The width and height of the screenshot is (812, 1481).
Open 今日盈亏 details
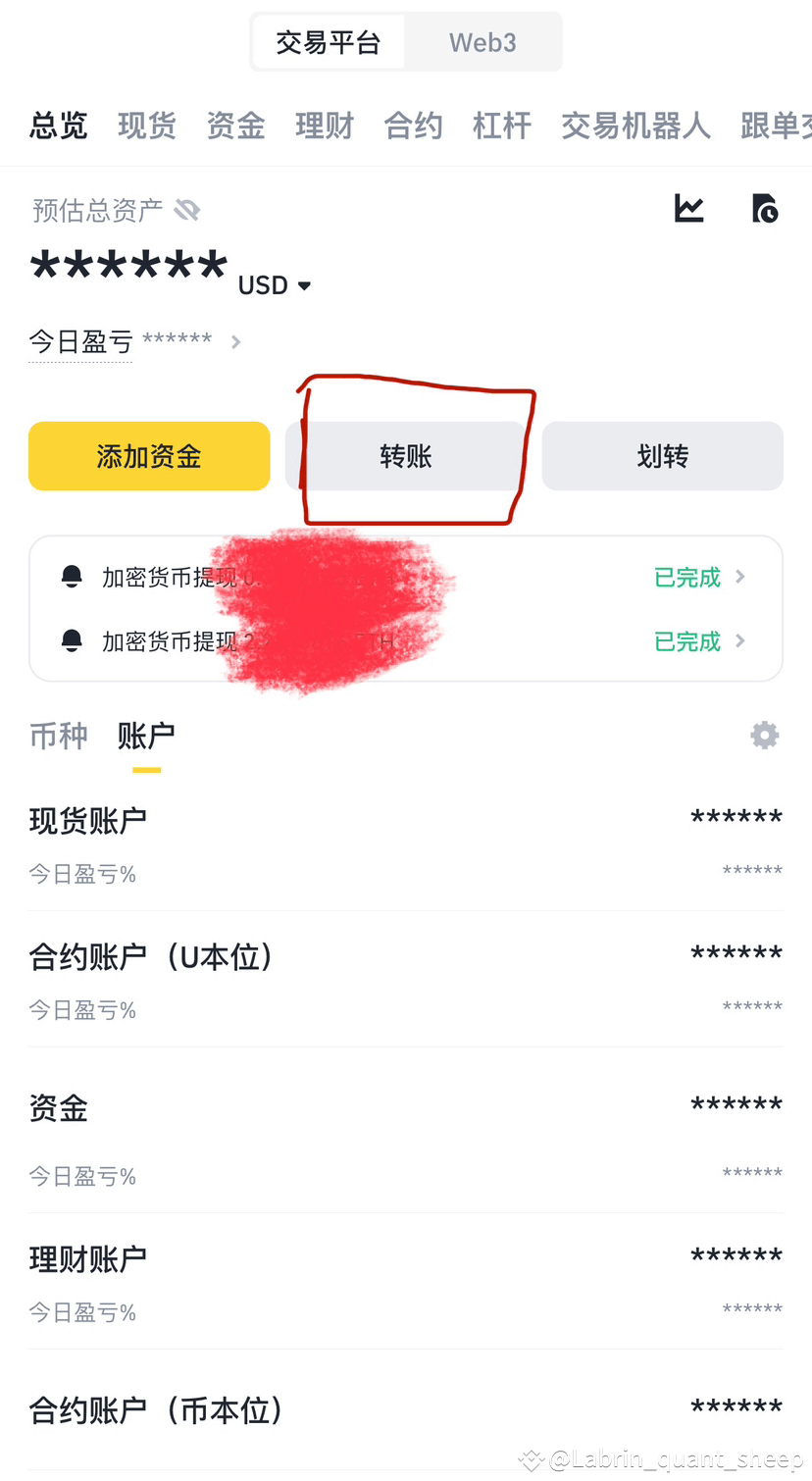(x=135, y=341)
